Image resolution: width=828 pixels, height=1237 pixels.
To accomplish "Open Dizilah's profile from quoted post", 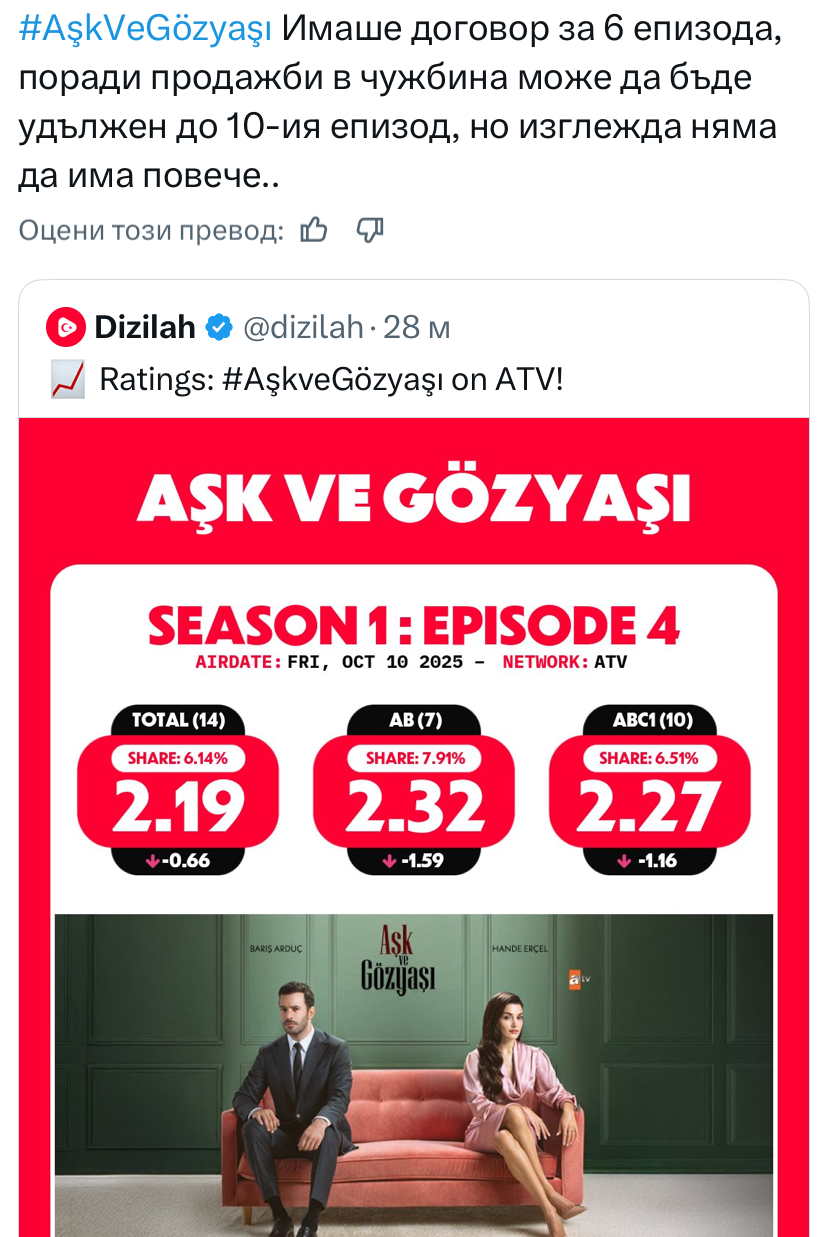I will click(144, 327).
